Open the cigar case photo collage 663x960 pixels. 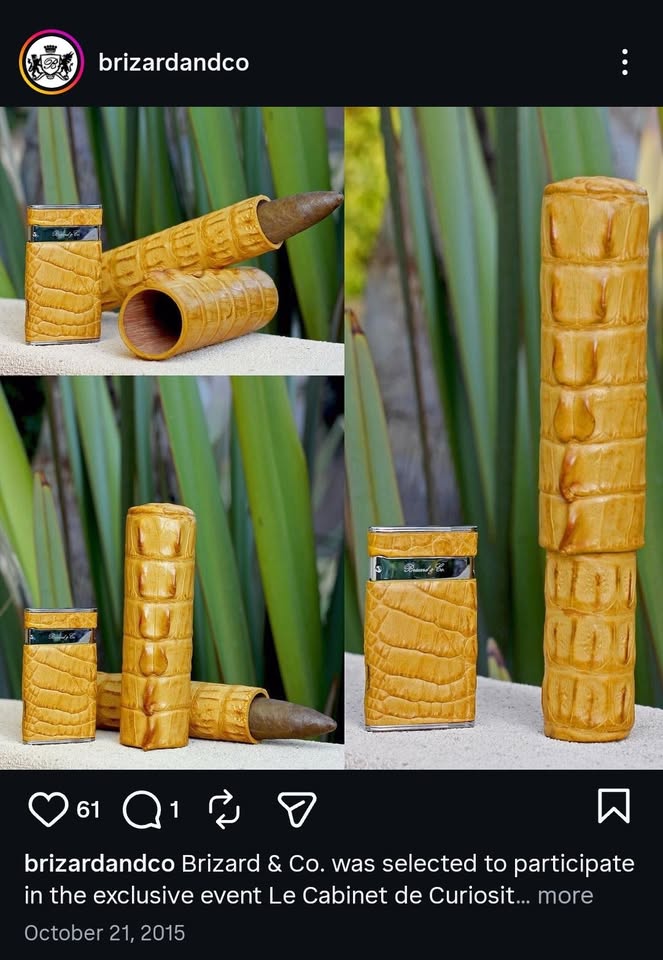click(331, 438)
